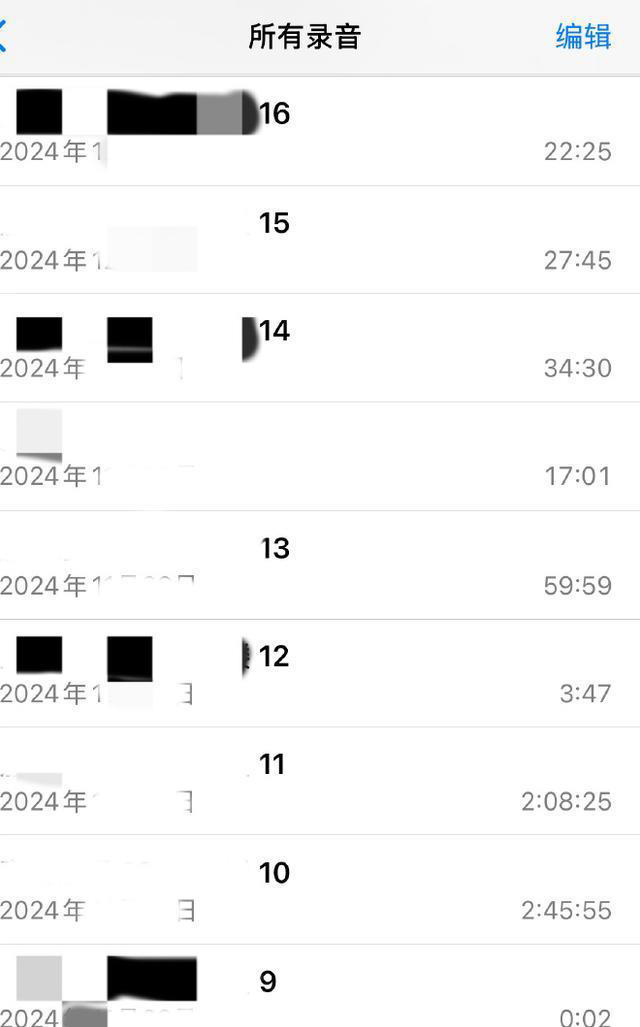This screenshot has height=1027, width=640.
Task: Open recording 15 lasting 27:45
Action: 320,240
